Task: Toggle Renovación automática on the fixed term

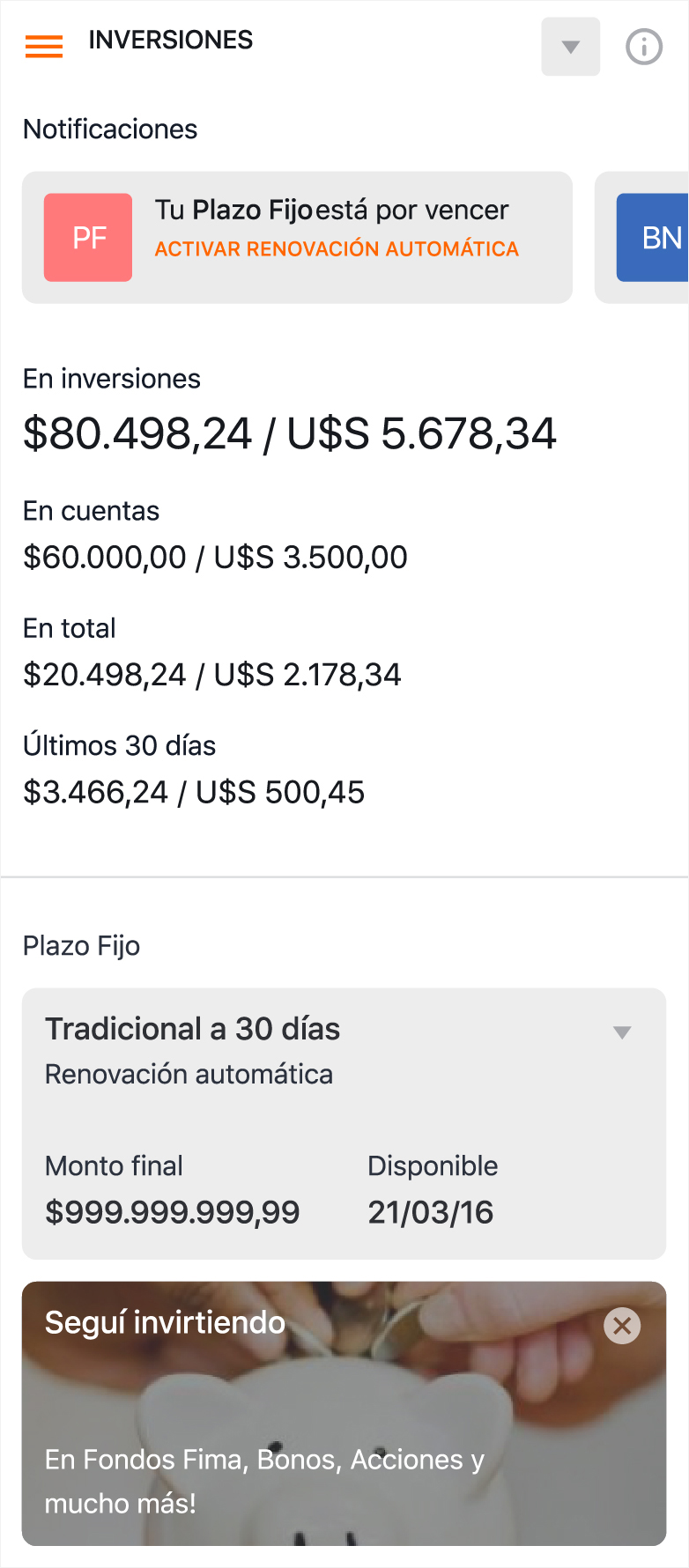Action: pyautogui.click(x=189, y=1074)
